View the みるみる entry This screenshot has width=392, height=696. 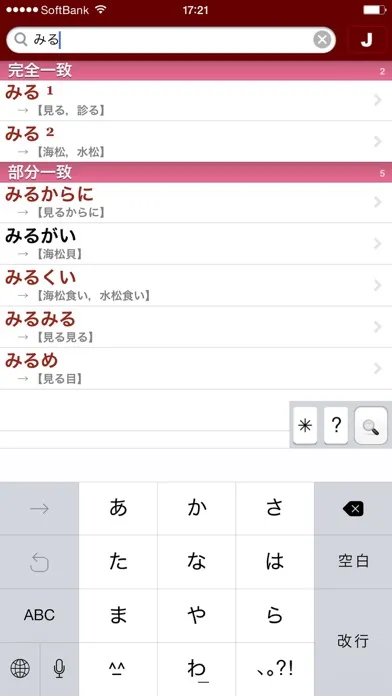point(196,327)
